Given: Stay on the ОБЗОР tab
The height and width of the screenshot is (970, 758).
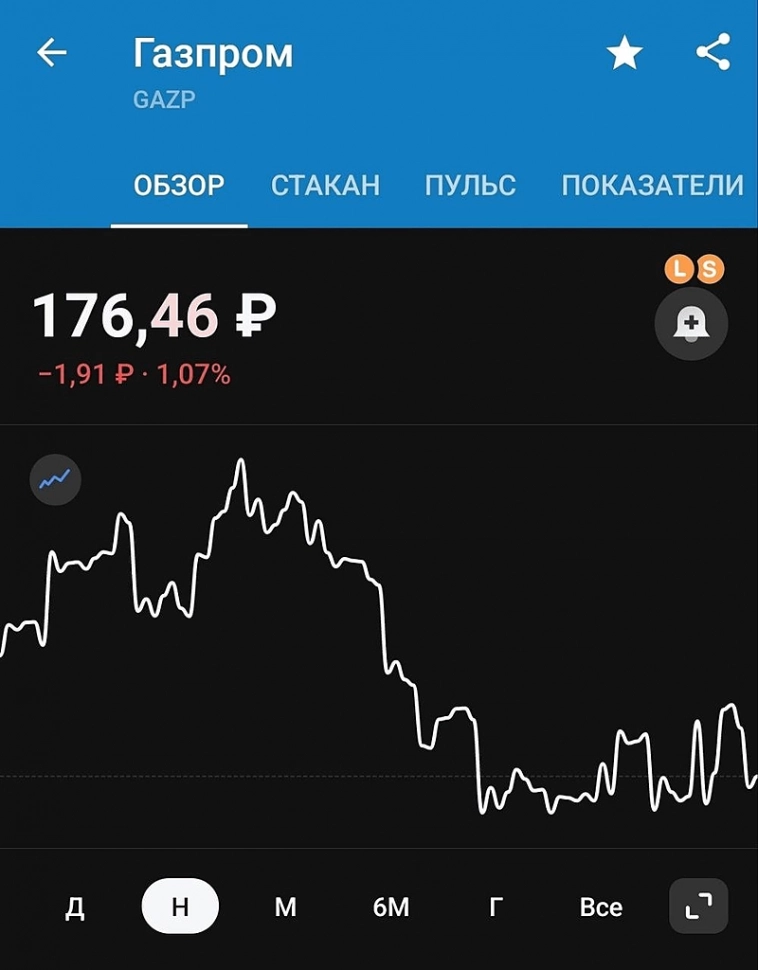Looking at the screenshot, I should 179,185.
